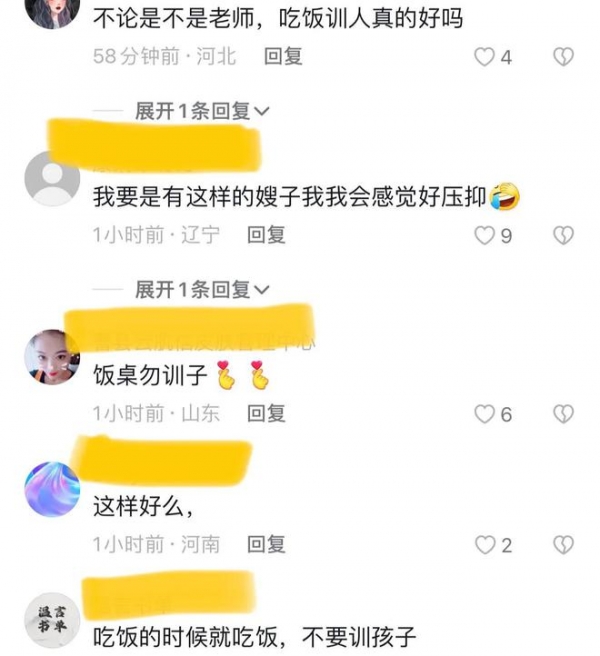Like the comment with 9 likes
Screen dimensions: 600x656
485,235
